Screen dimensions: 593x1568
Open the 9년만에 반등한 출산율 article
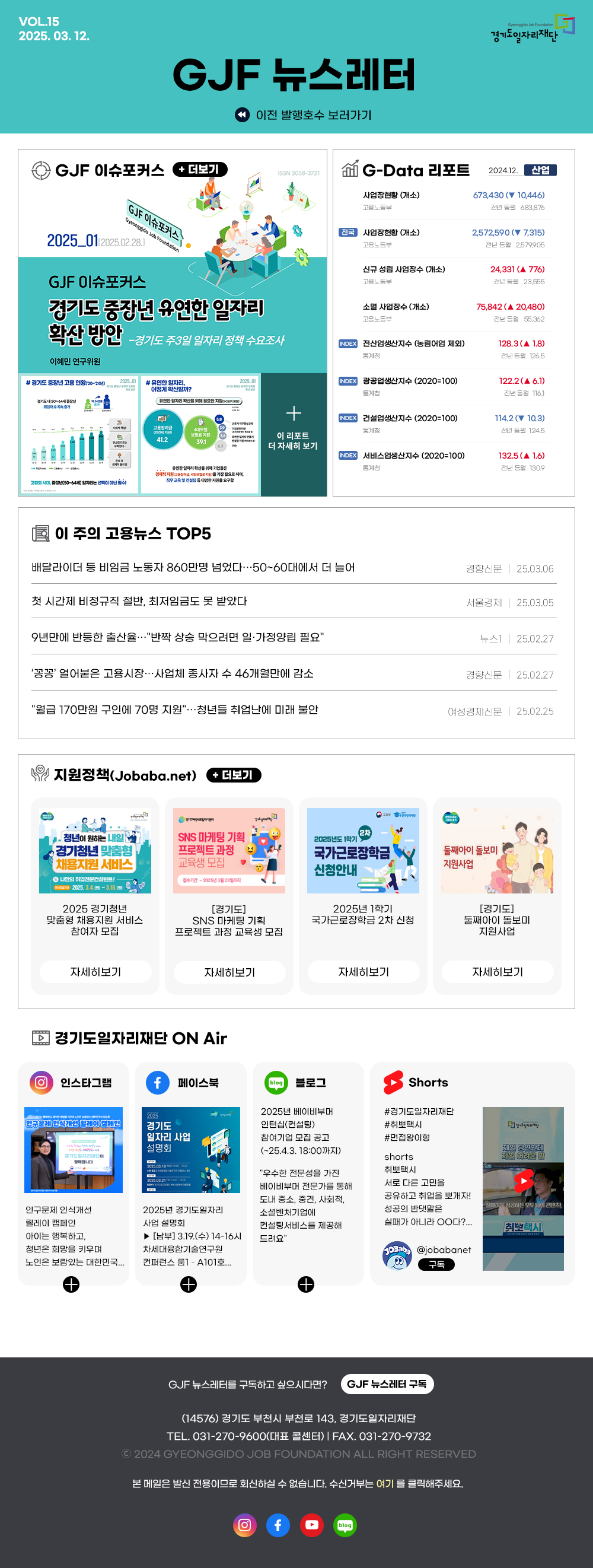[177, 637]
